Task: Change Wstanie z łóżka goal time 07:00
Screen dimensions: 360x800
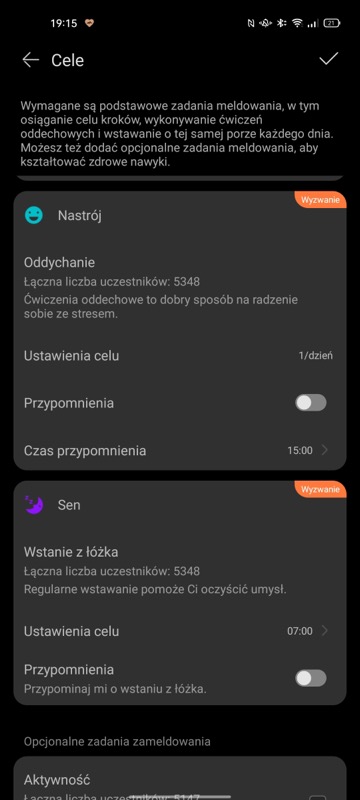Action: (x=179, y=631)
